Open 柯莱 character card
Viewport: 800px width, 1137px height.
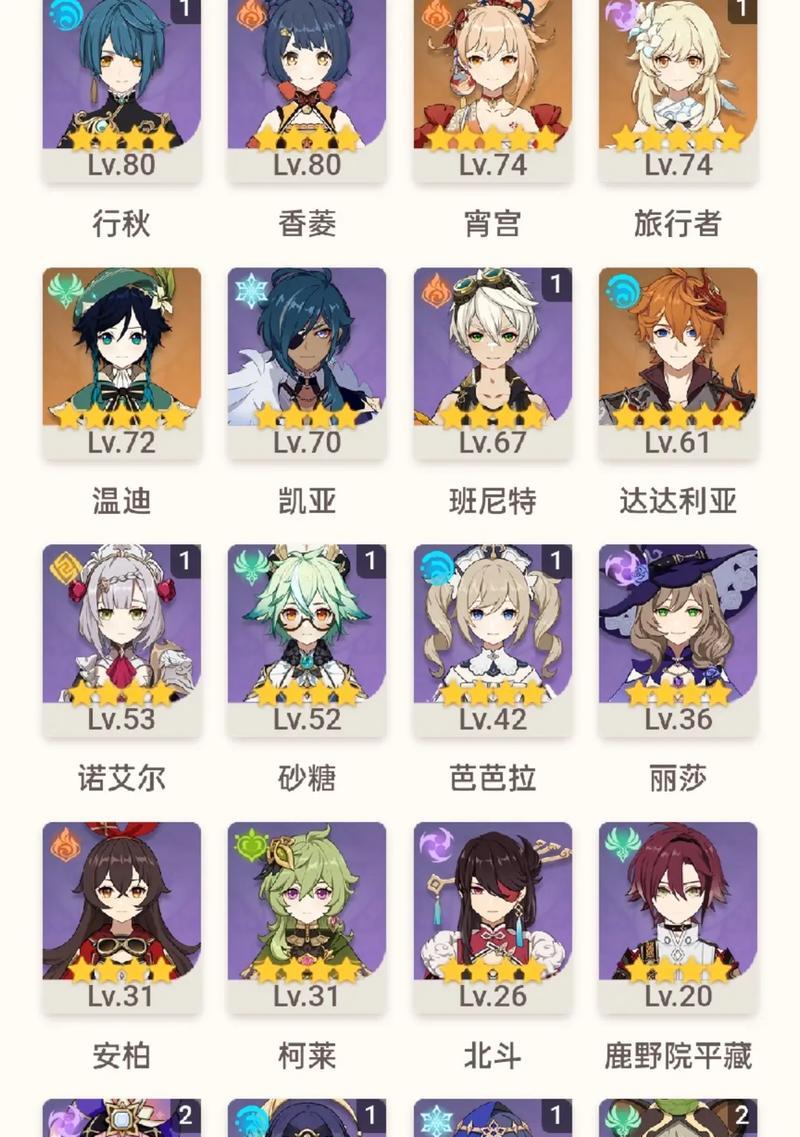pyautogui.click(x=307, y=914)
